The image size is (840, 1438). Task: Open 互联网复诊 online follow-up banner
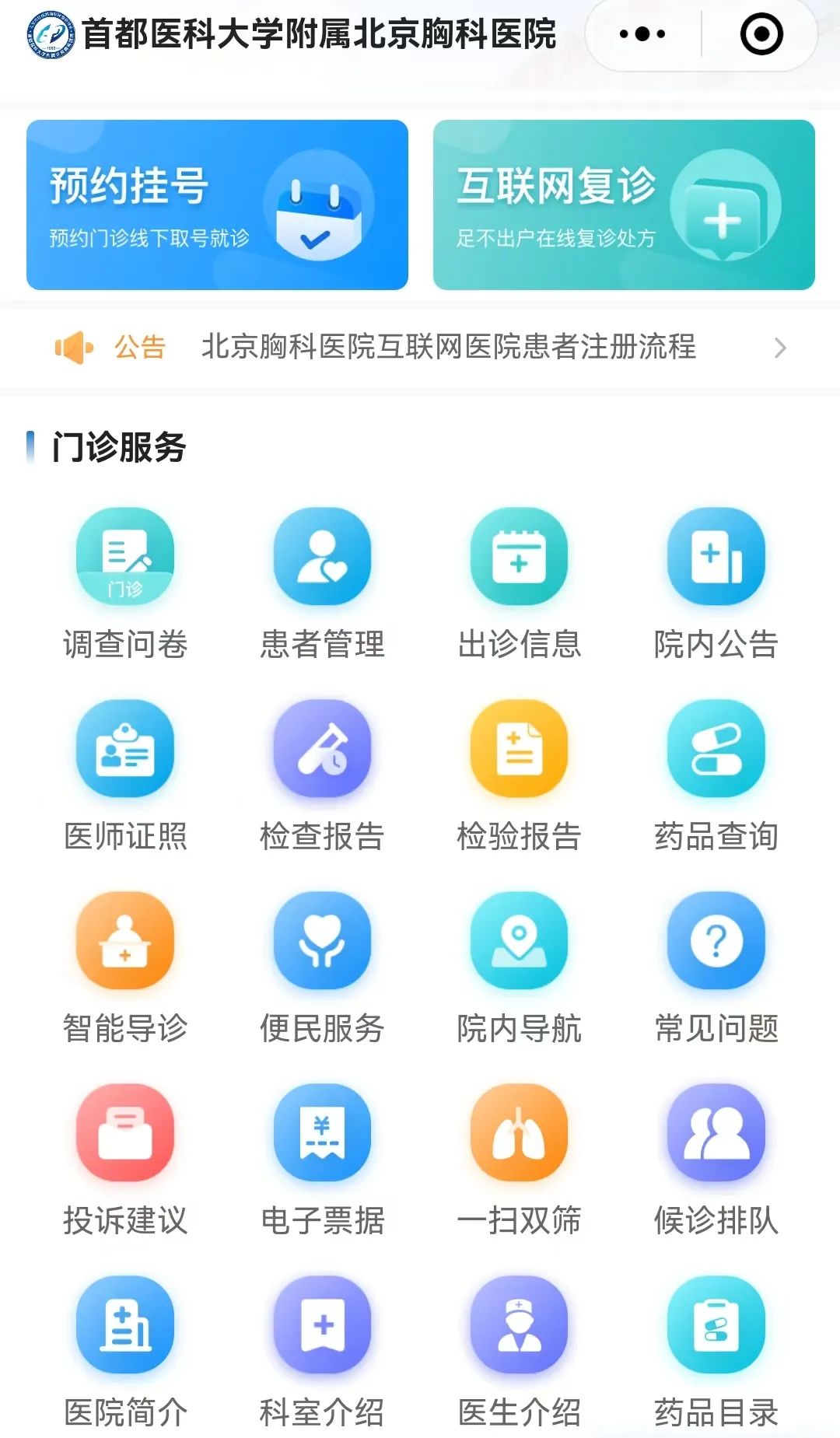click(x=624, y=205)
